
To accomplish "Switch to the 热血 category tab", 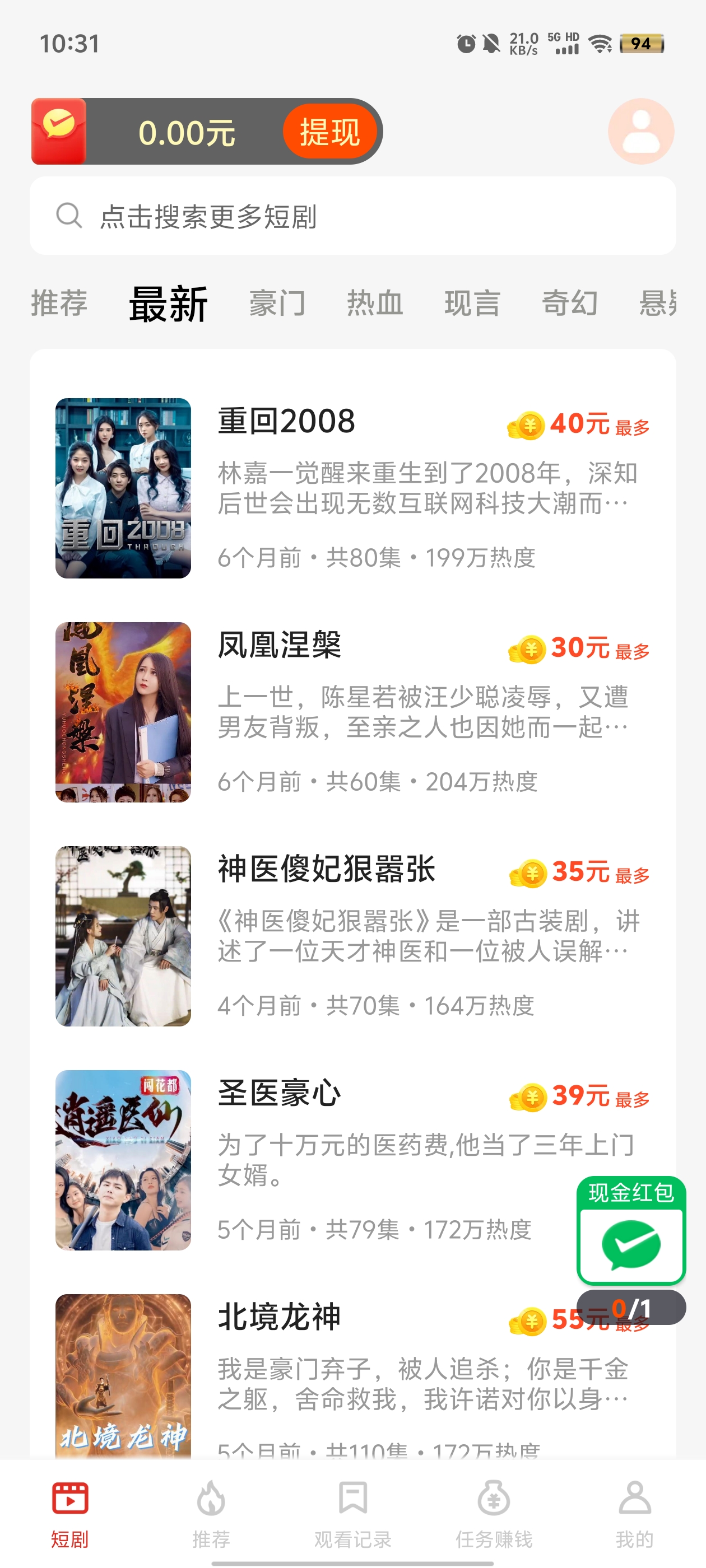I will (375, 303).
